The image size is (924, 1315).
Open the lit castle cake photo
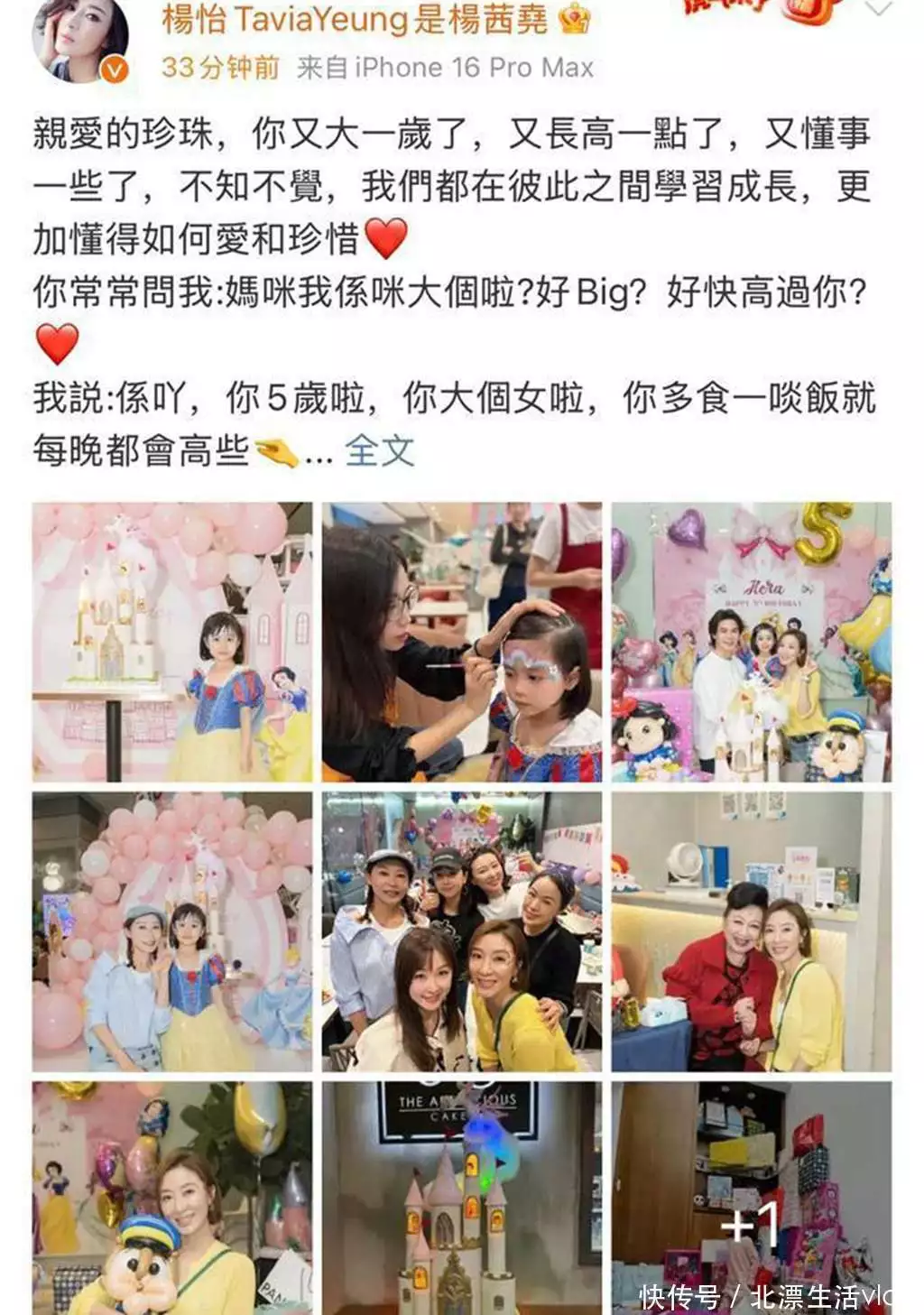pos(462,1199)
